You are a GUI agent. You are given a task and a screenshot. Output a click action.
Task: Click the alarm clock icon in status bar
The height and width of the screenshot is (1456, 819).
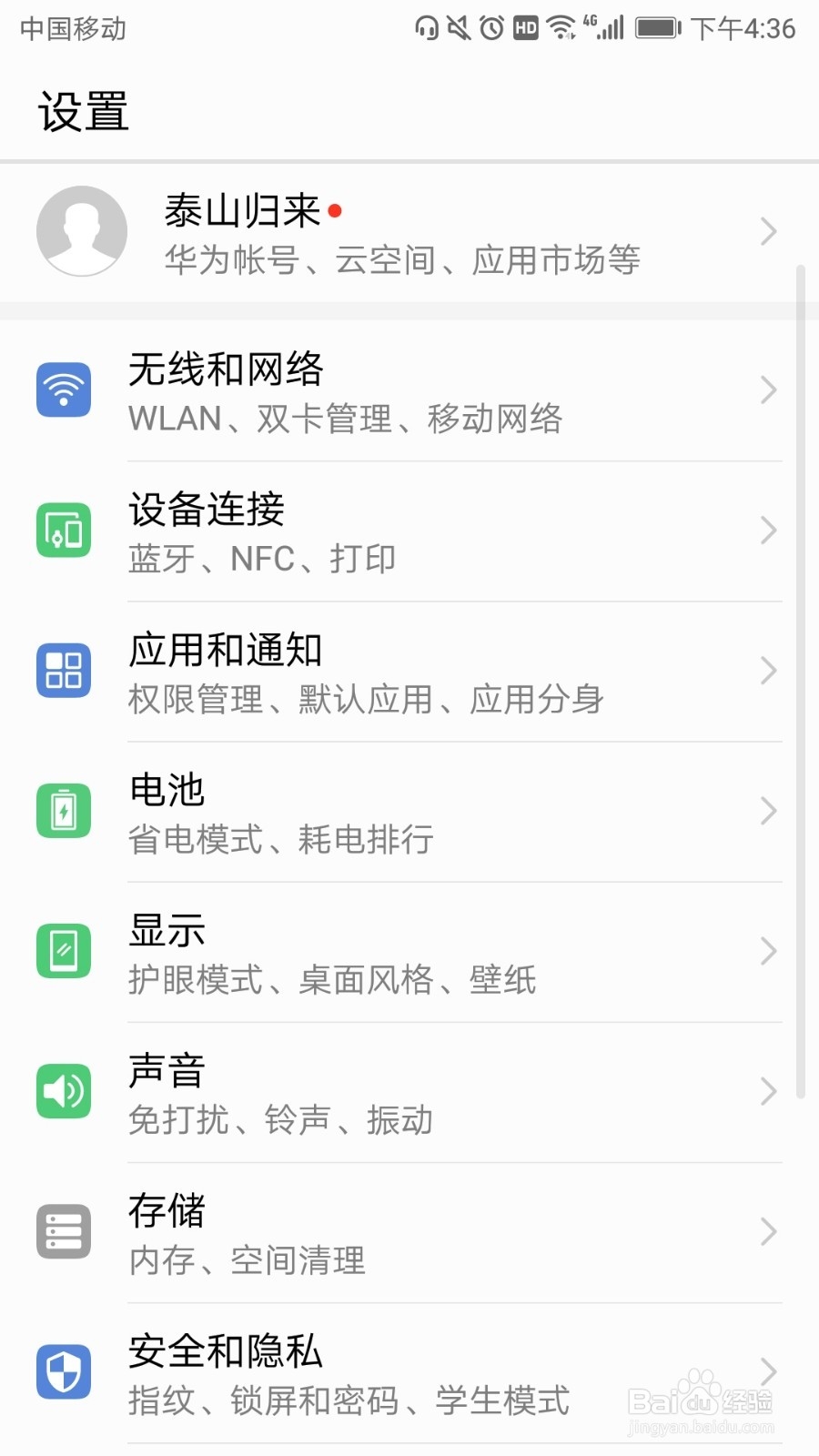[489, 28]
